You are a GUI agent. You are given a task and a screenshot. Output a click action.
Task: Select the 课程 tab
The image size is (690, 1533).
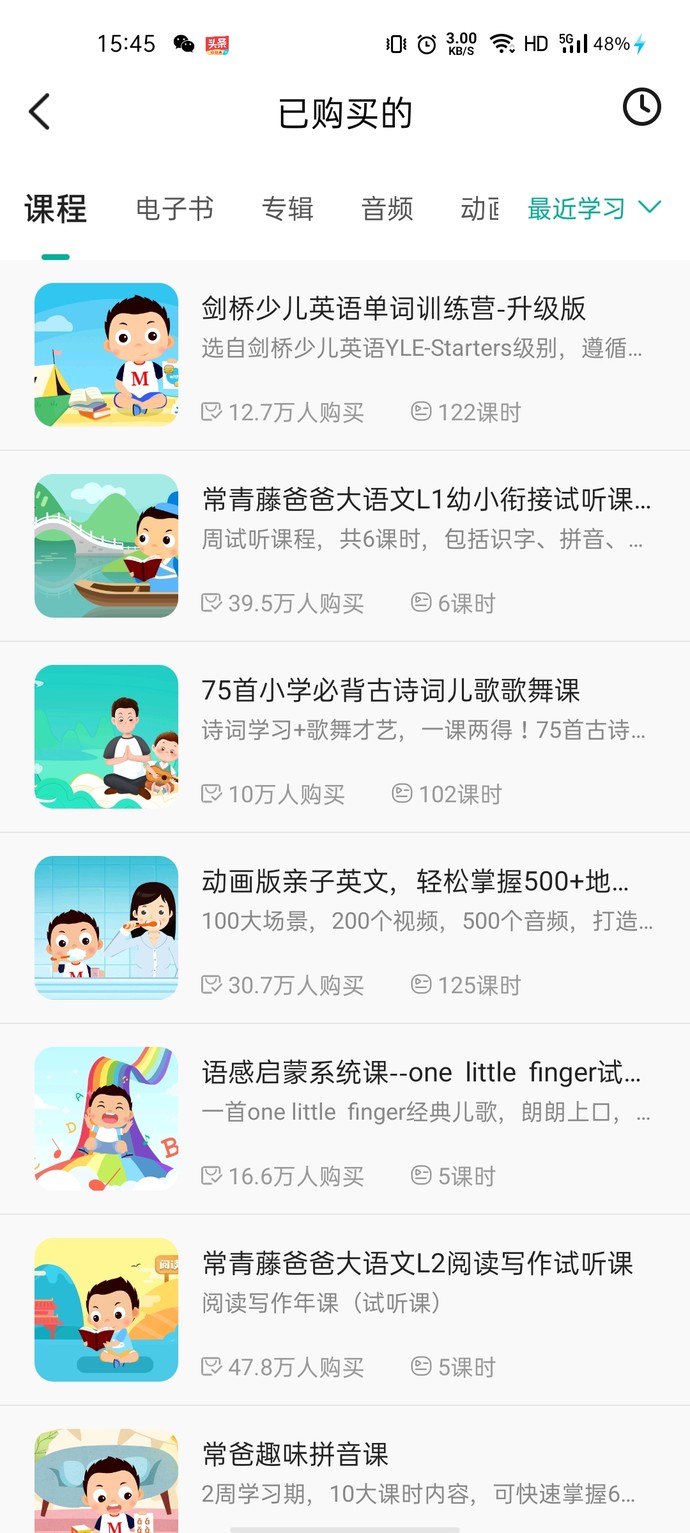(56, 209)
